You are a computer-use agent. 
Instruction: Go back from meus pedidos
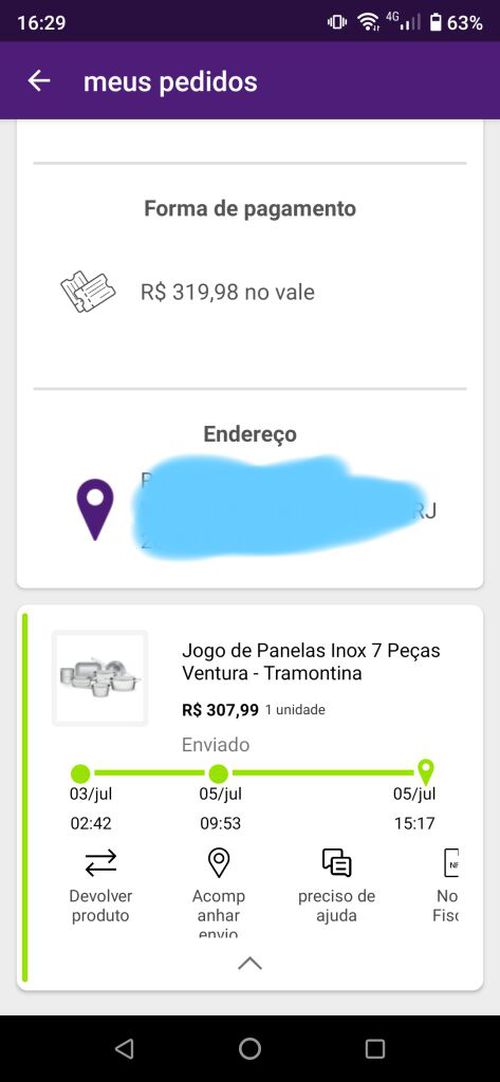(39, 81)
